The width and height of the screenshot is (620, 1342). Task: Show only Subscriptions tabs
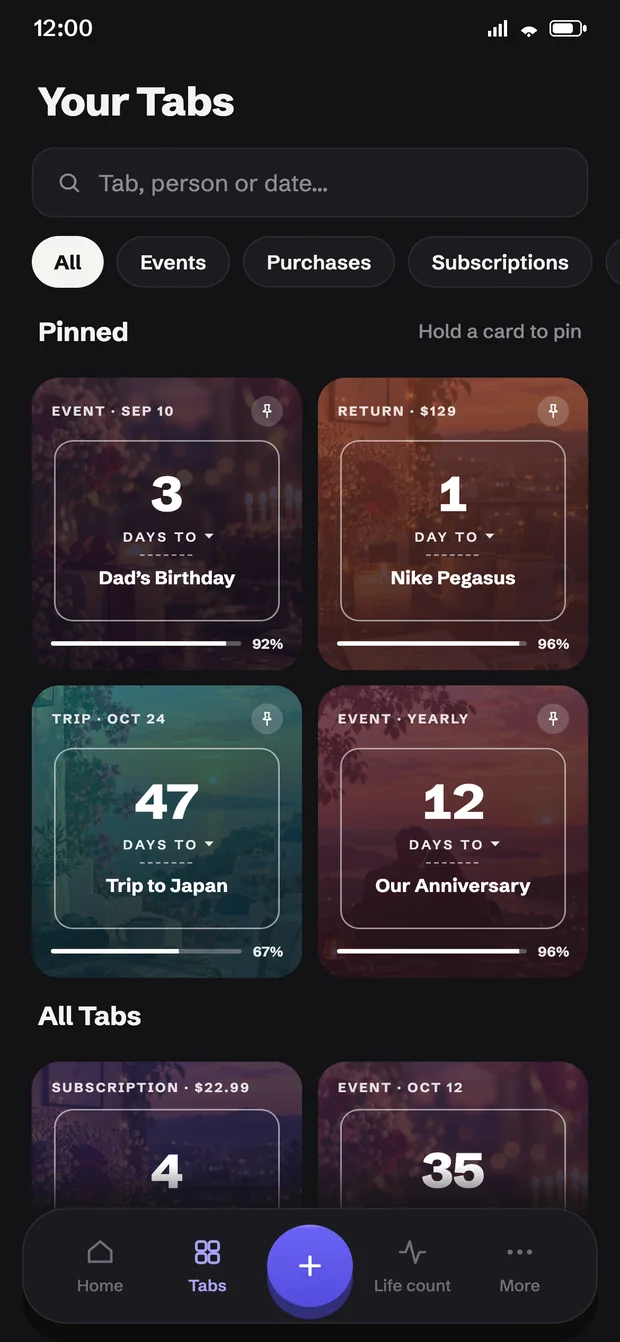pos(500,262)
